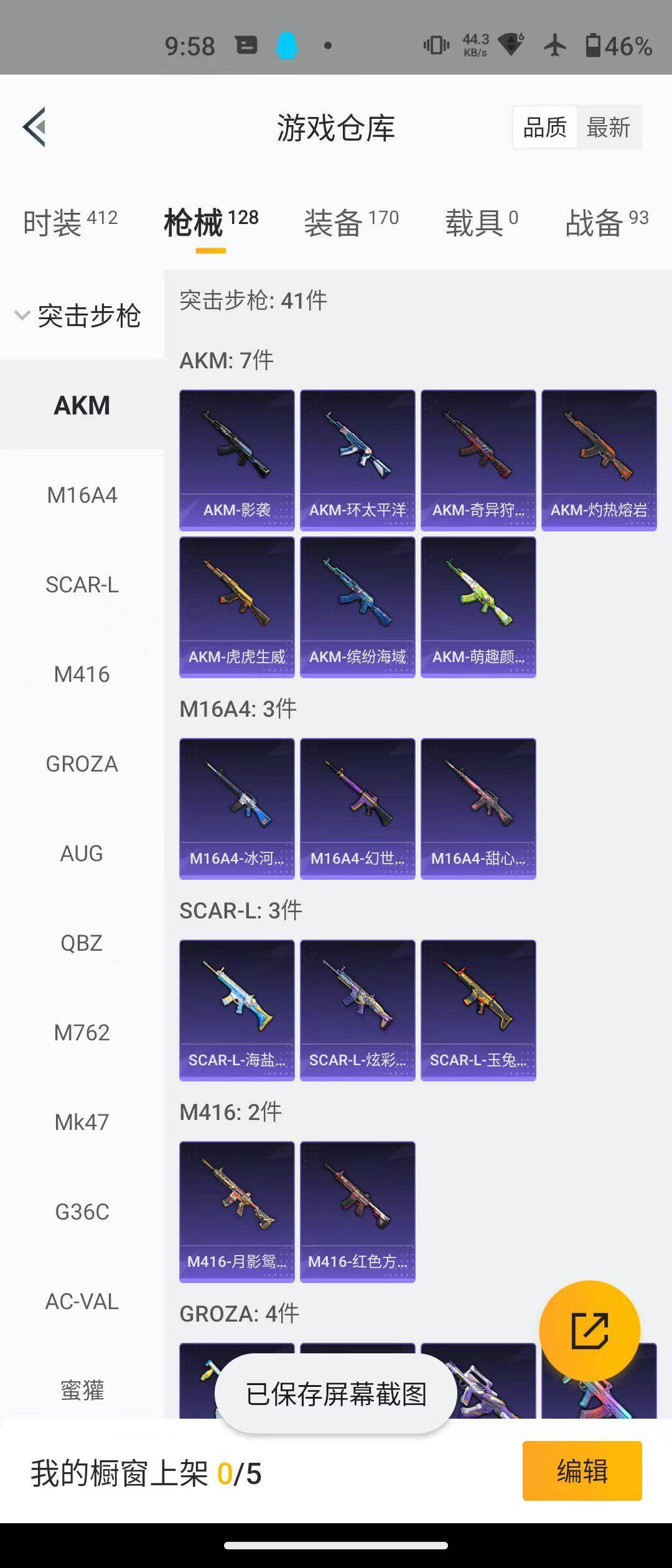Image resolution: width=672 pixels, height=1568 pixels.
Task: View the M416-月影鸳 skin
Action: [237, 1211]
